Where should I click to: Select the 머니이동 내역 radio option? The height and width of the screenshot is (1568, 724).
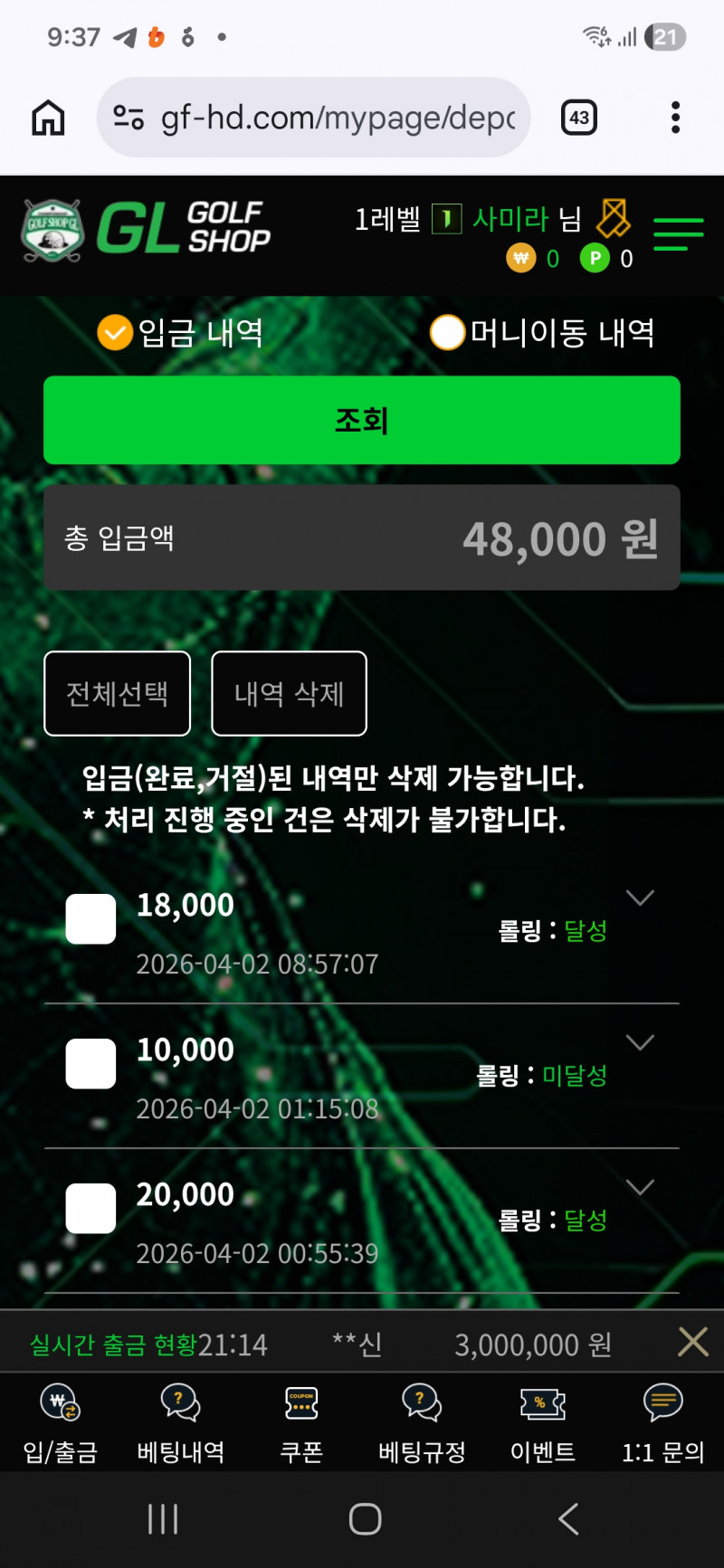(447, 332)
